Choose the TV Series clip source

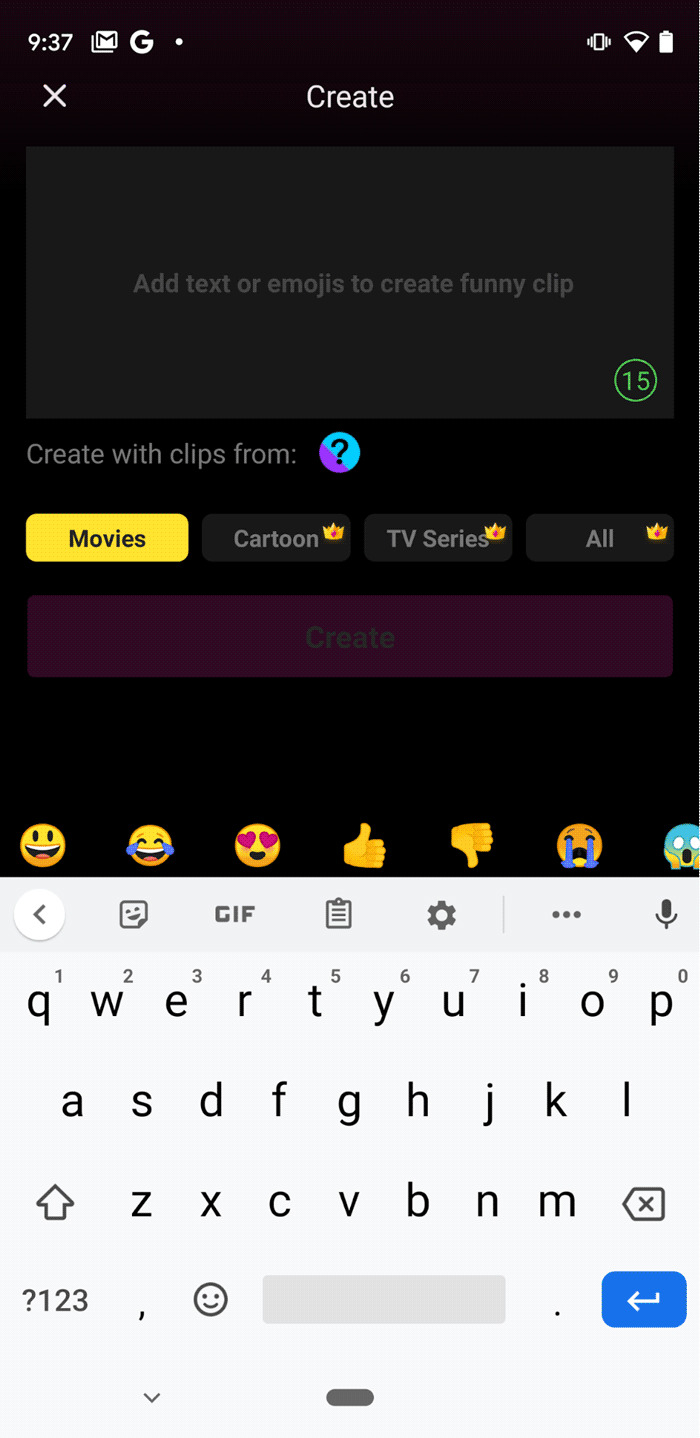(438, 538)
